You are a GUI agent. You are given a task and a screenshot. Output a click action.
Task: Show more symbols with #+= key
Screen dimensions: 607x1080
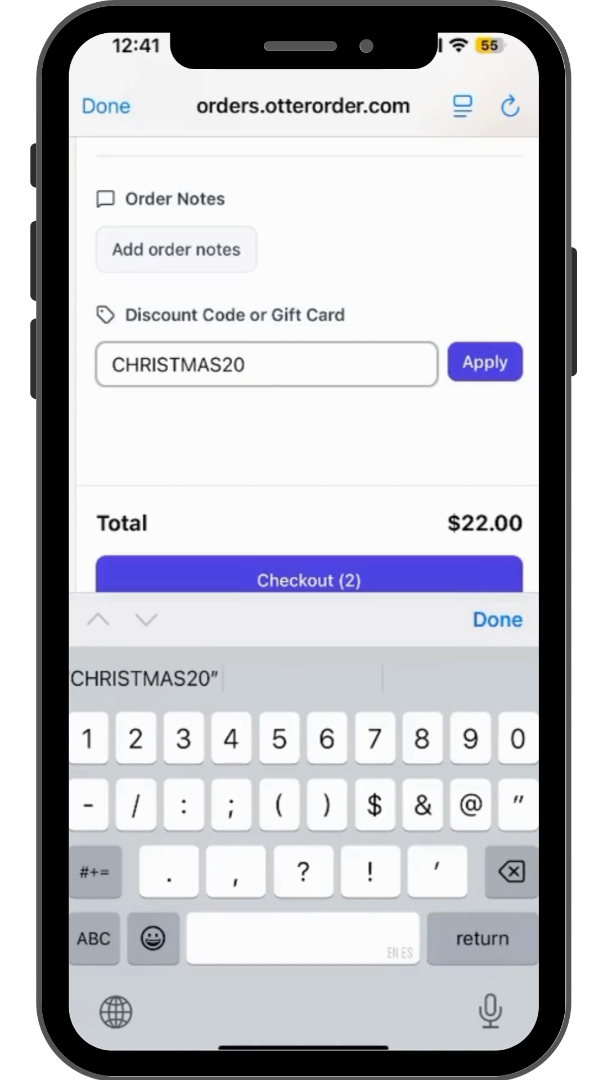94,872
